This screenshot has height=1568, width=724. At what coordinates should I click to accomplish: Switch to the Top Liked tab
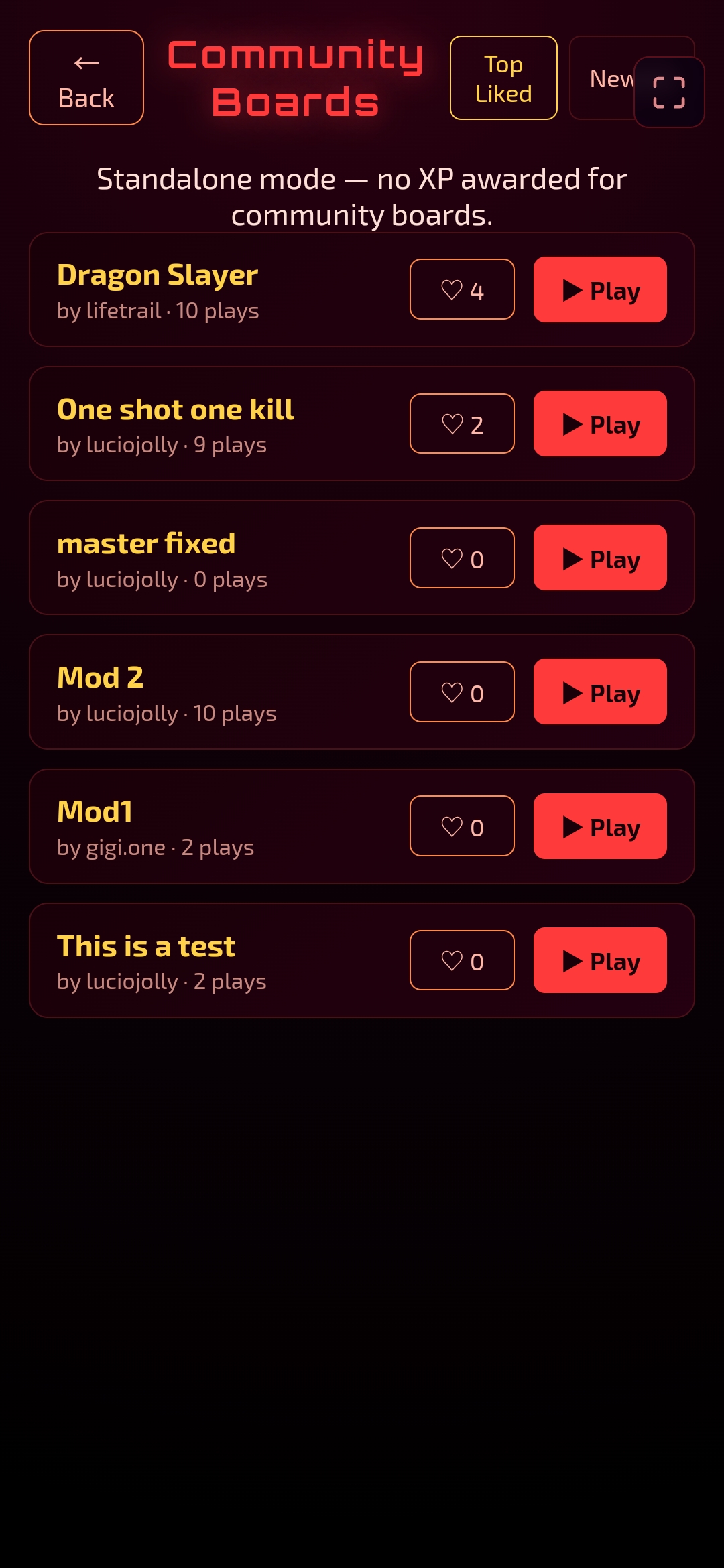pos(503,78)
